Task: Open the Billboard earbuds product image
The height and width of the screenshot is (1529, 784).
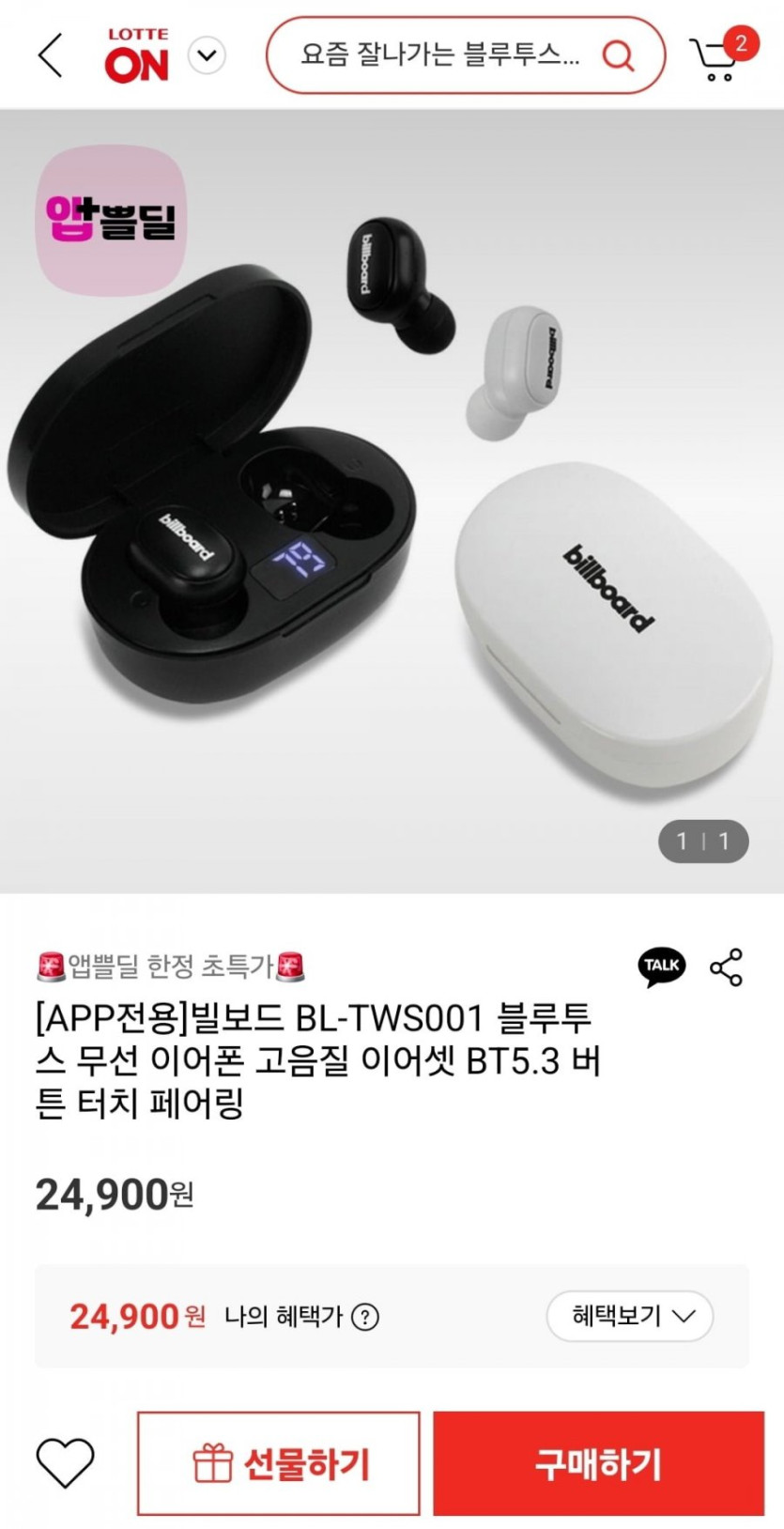Action: pyautogui.click(x=392, y=502)
